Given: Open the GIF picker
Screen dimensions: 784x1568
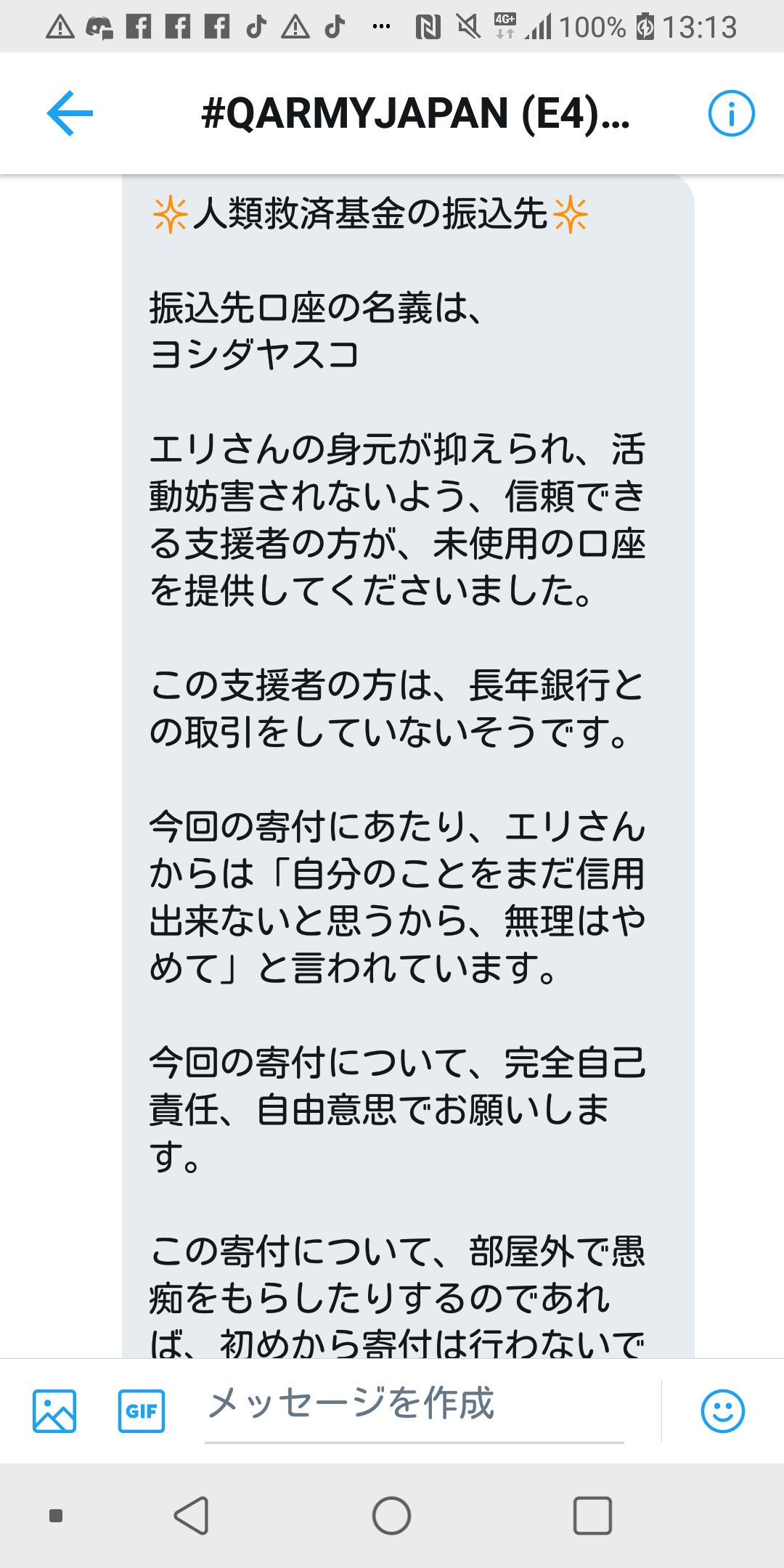Looking at the screenshot, I should coord(142,1410).
